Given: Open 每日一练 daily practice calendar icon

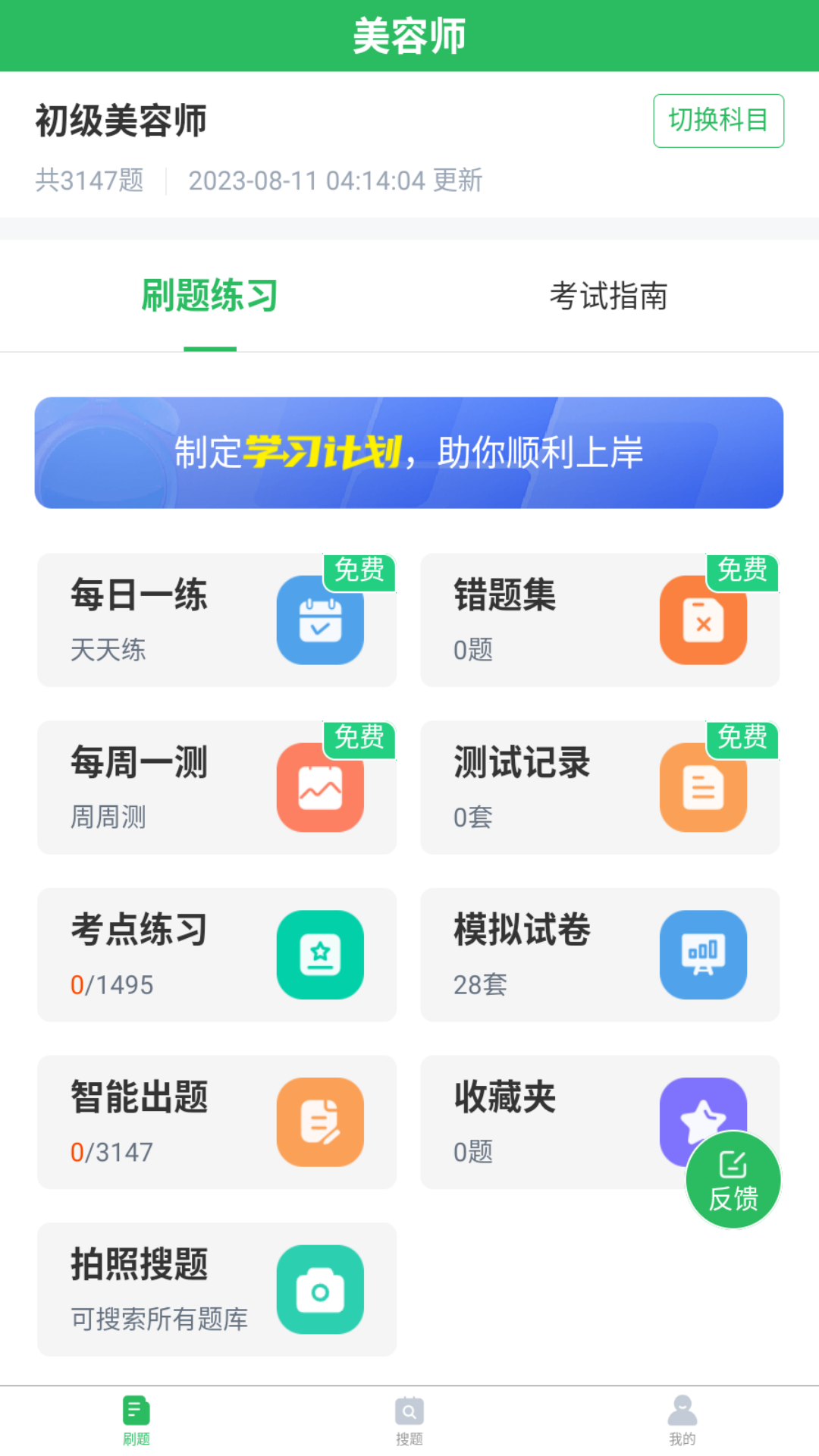Looking at the screenshot, I should (x=320, y=620).
